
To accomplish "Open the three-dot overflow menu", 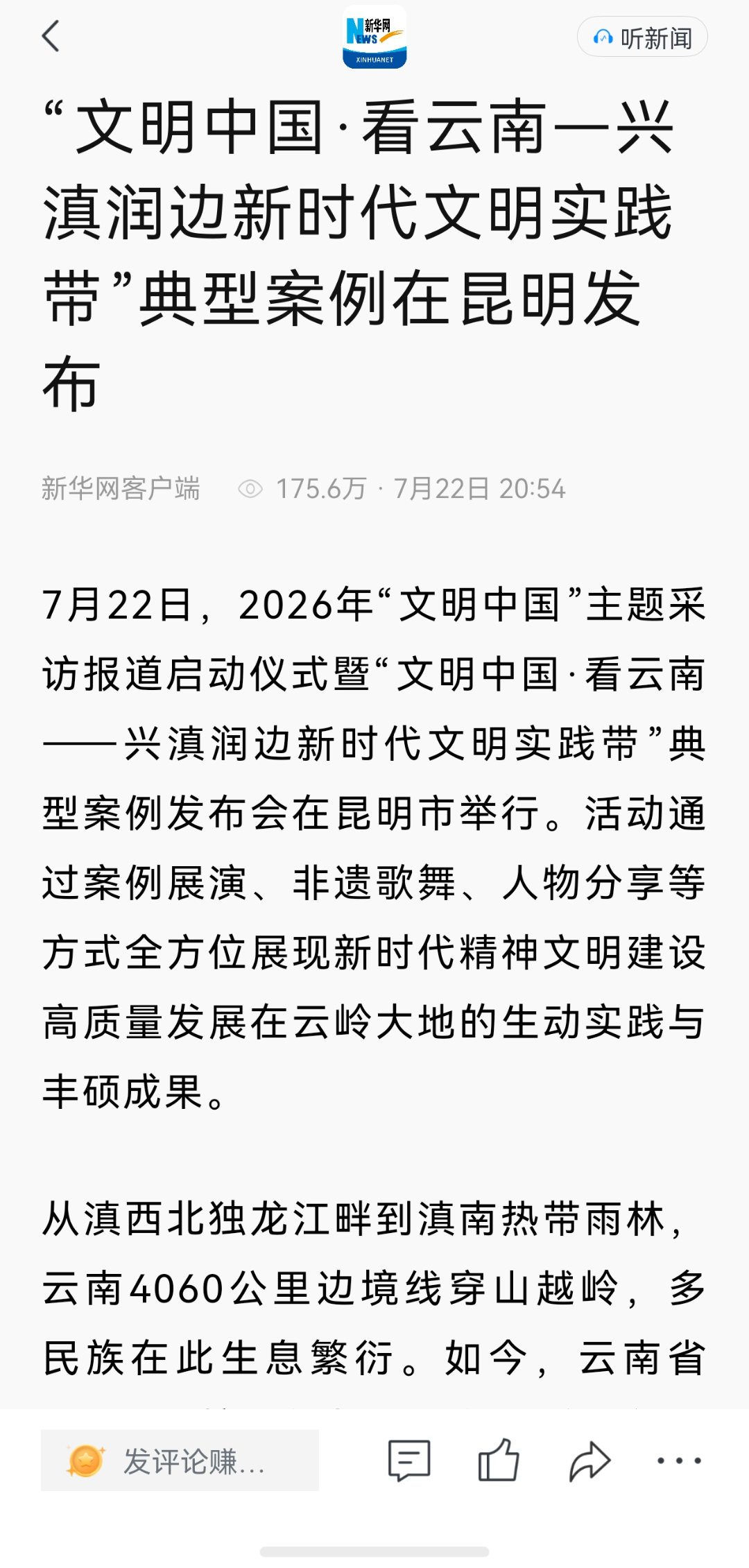I will tap(679, 1461).
